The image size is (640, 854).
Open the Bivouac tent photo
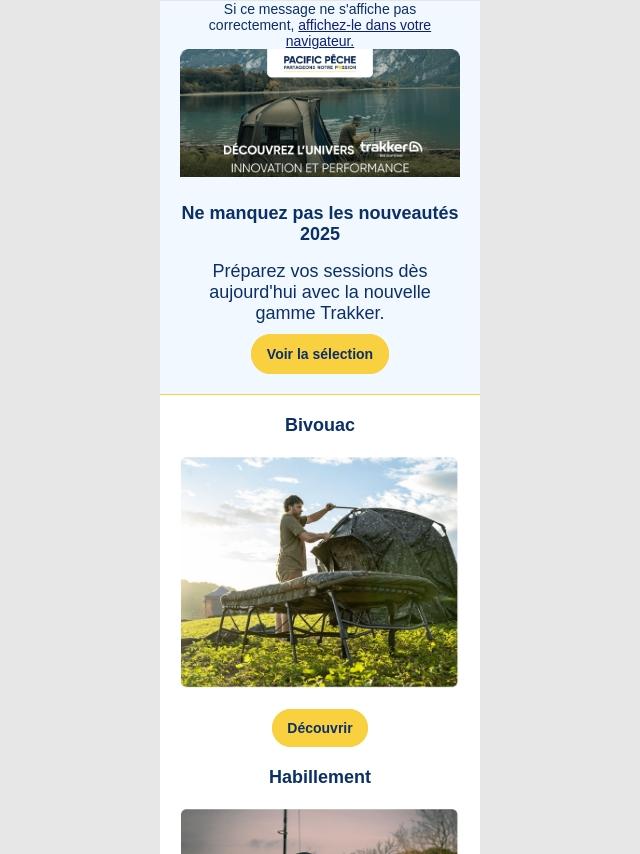coord(319,572)
